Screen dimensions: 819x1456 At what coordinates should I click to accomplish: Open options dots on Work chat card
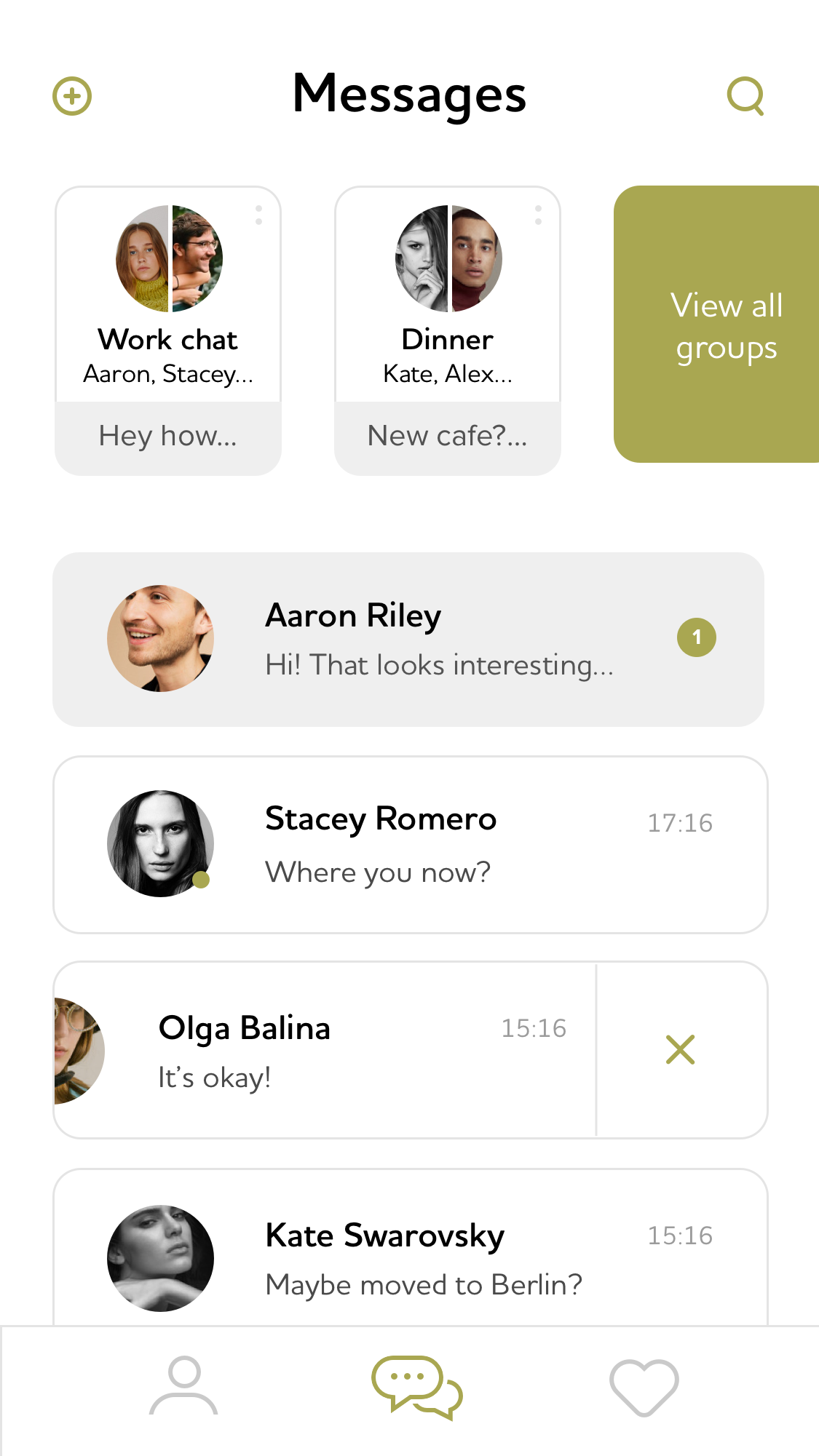258,215
